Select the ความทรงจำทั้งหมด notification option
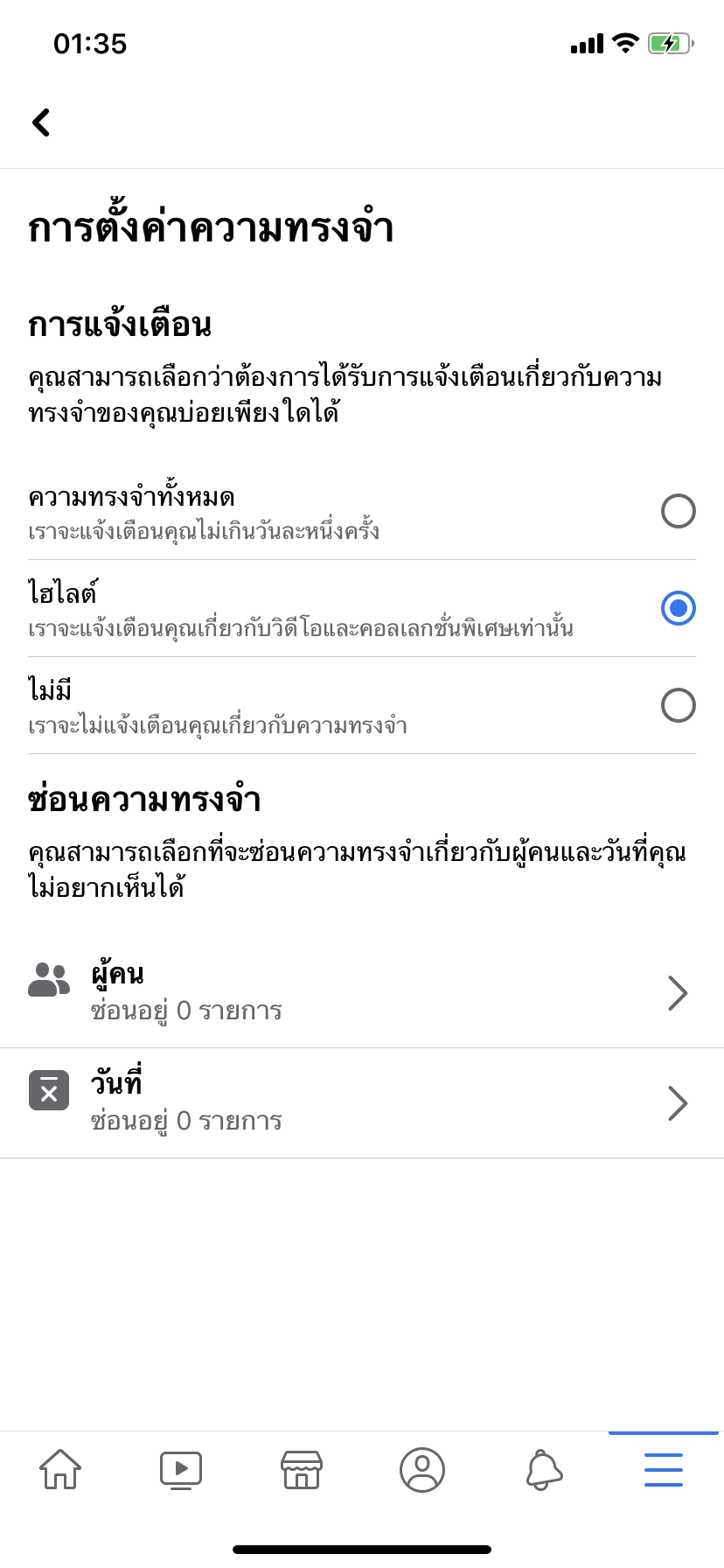 click(678, 511)
